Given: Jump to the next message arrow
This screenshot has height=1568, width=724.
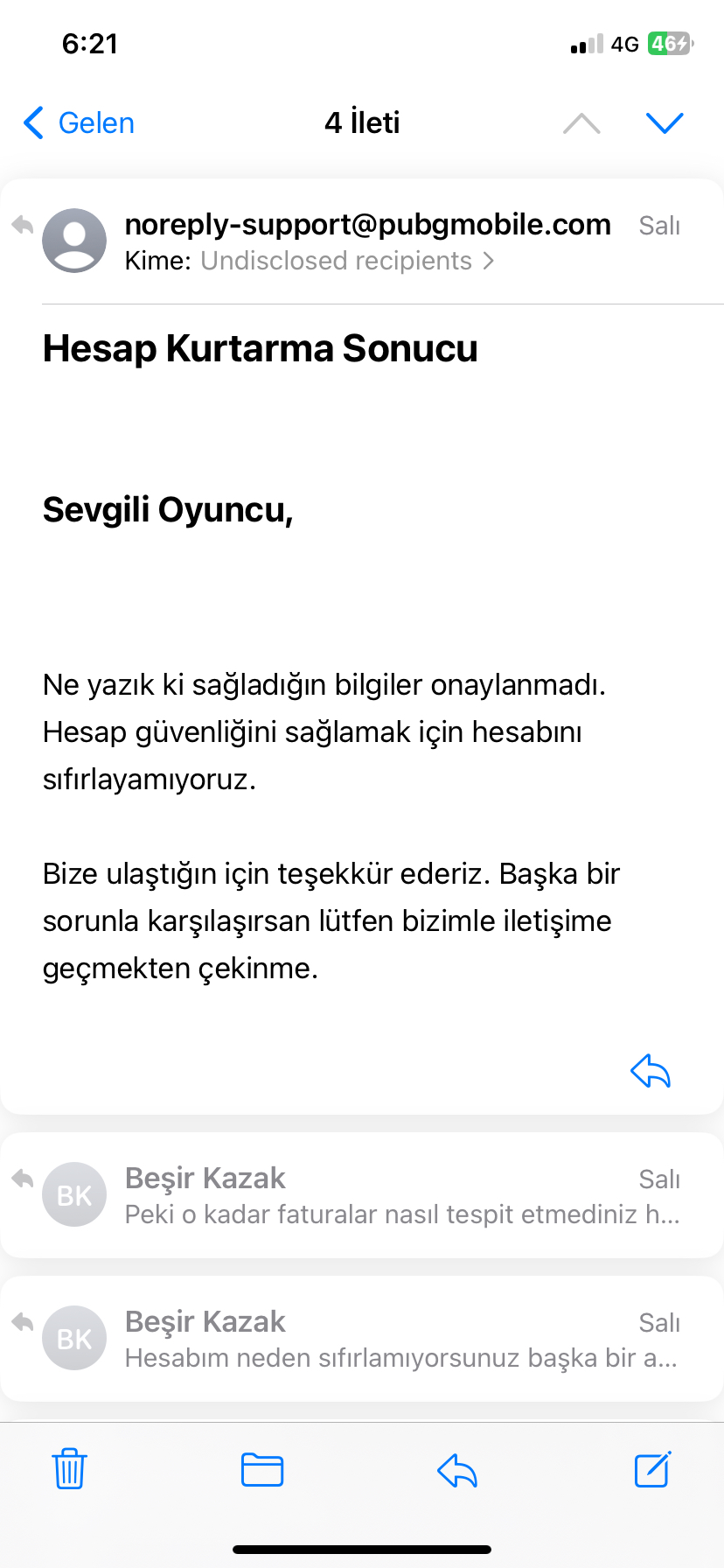Looking at the screenshot, I should point(665,123).
